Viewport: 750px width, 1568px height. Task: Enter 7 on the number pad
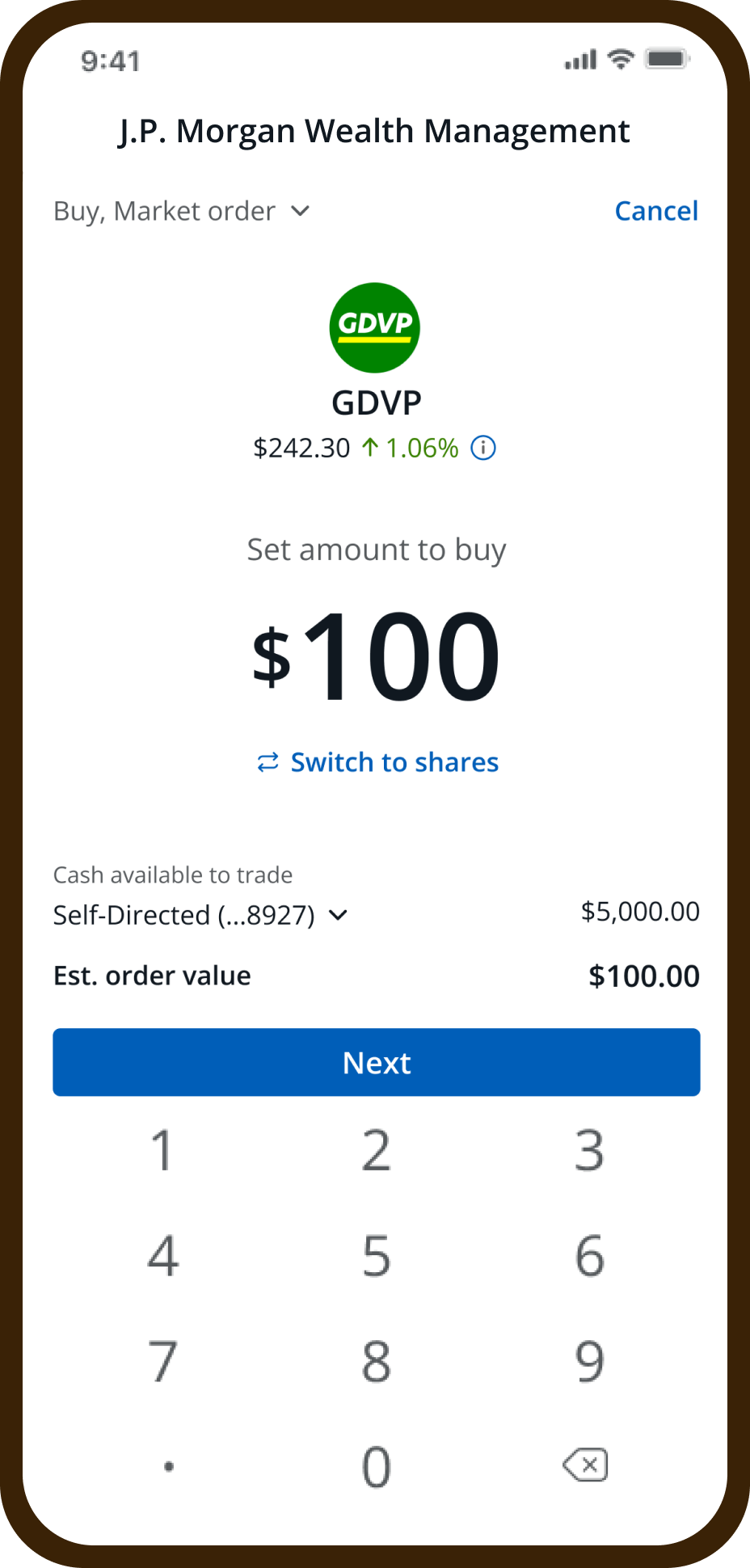coord(162,1361)
